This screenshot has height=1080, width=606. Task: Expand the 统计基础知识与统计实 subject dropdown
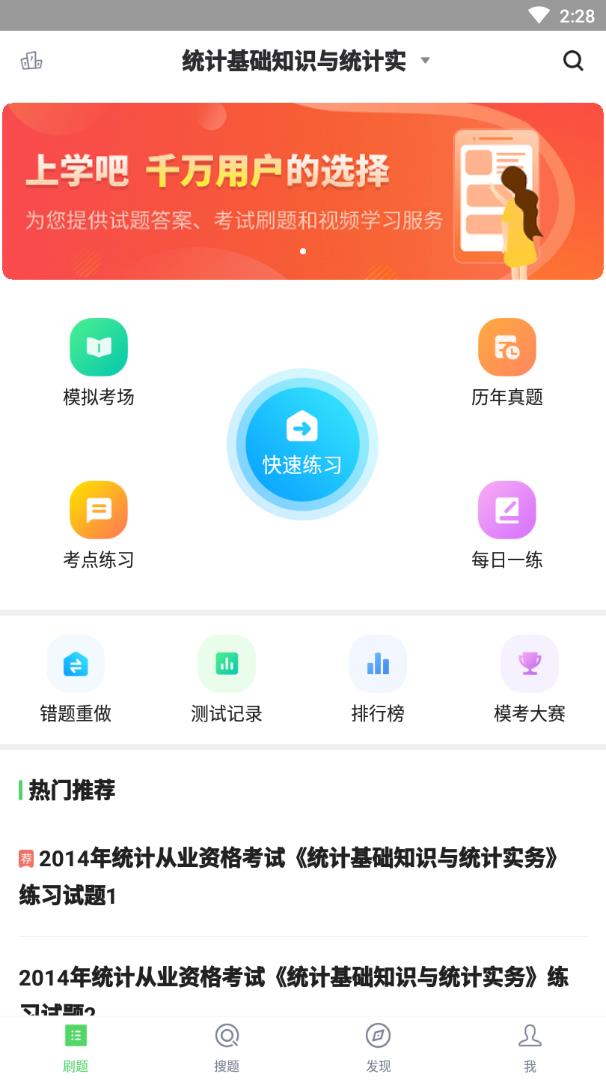point(305,61)
